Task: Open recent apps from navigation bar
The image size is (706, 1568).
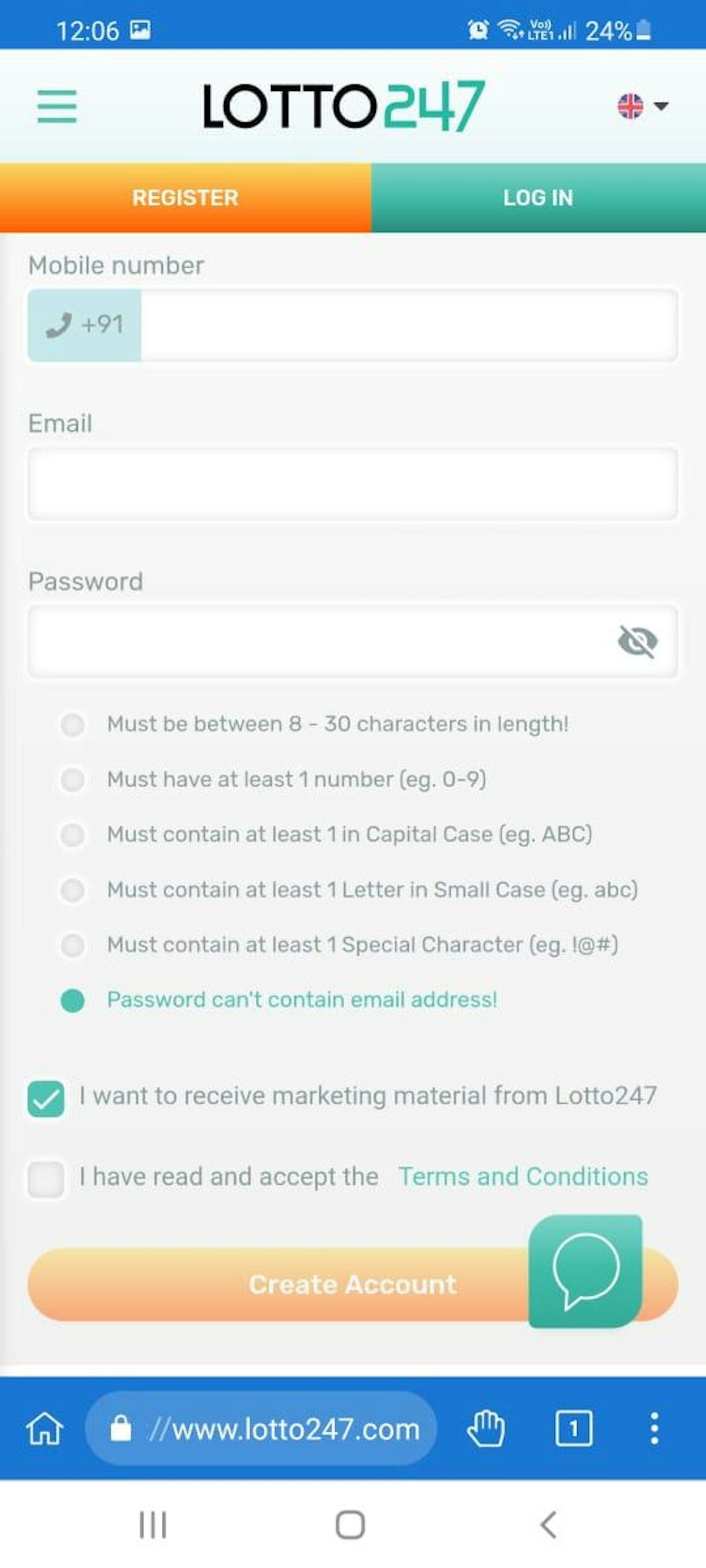Action: click(x=152, y=1524)
